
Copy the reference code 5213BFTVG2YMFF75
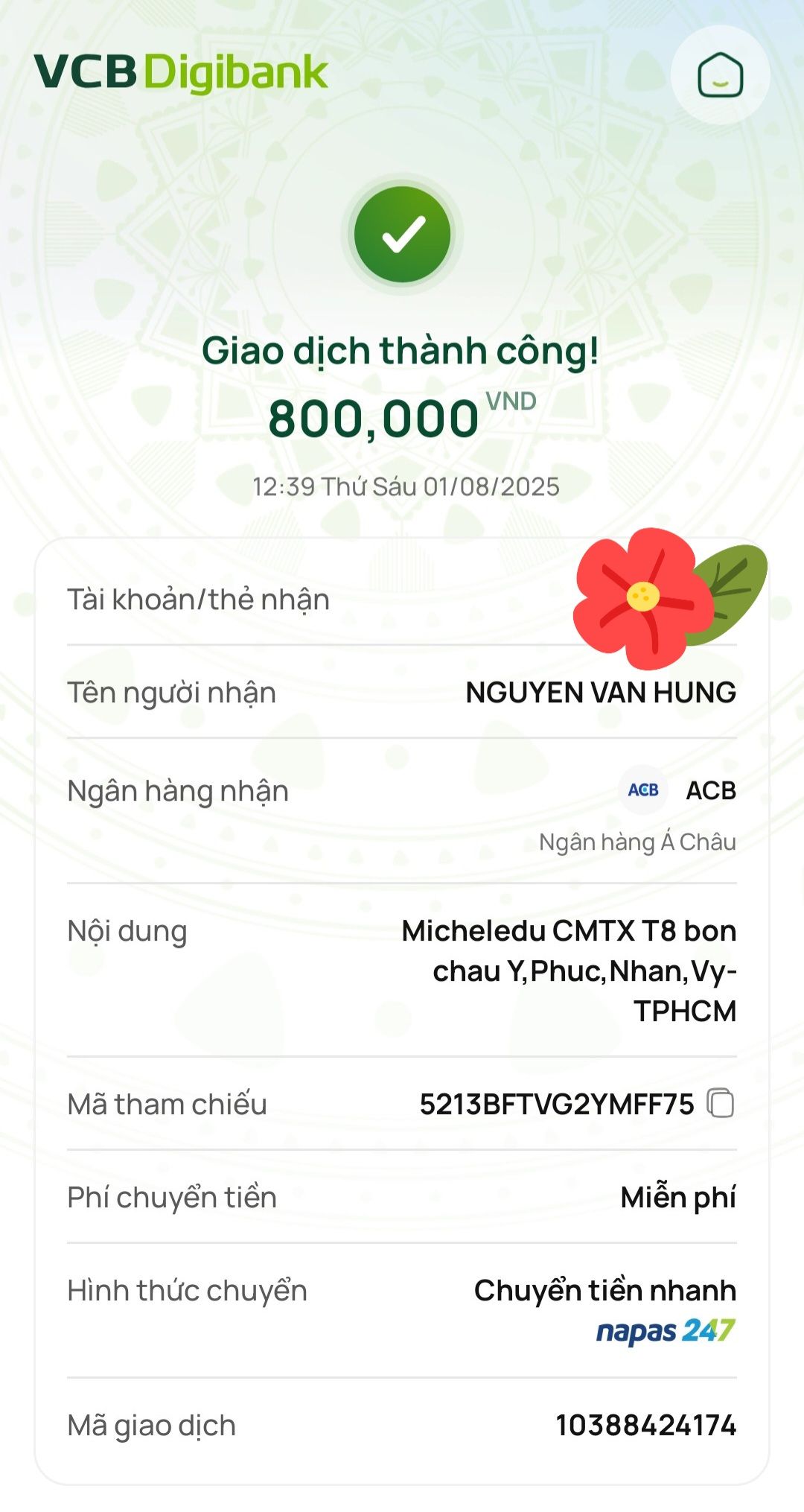pyautogui.click(x=720, y=1103)
